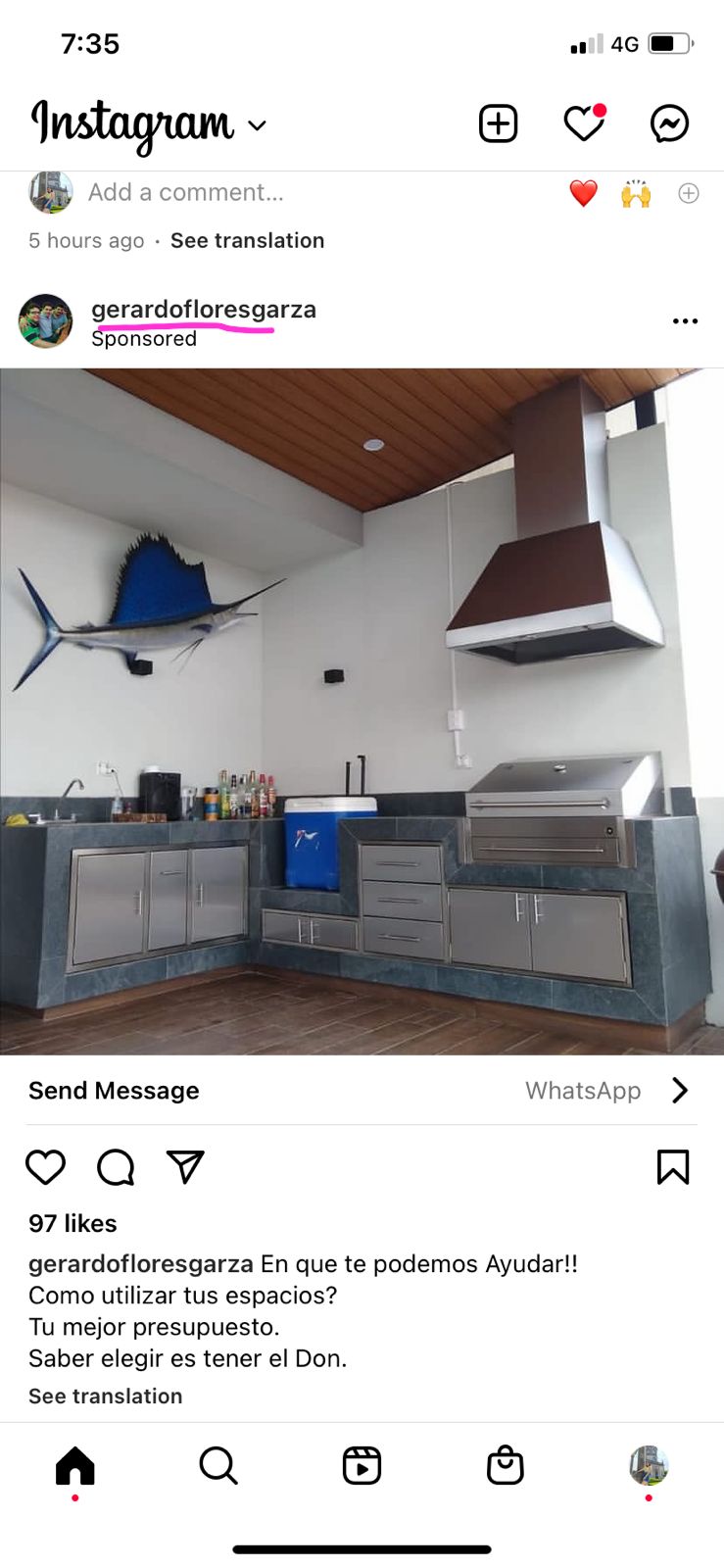The image size is (724, 1568).
Task: Switch to the Search tab
Action: (218, 1466)
